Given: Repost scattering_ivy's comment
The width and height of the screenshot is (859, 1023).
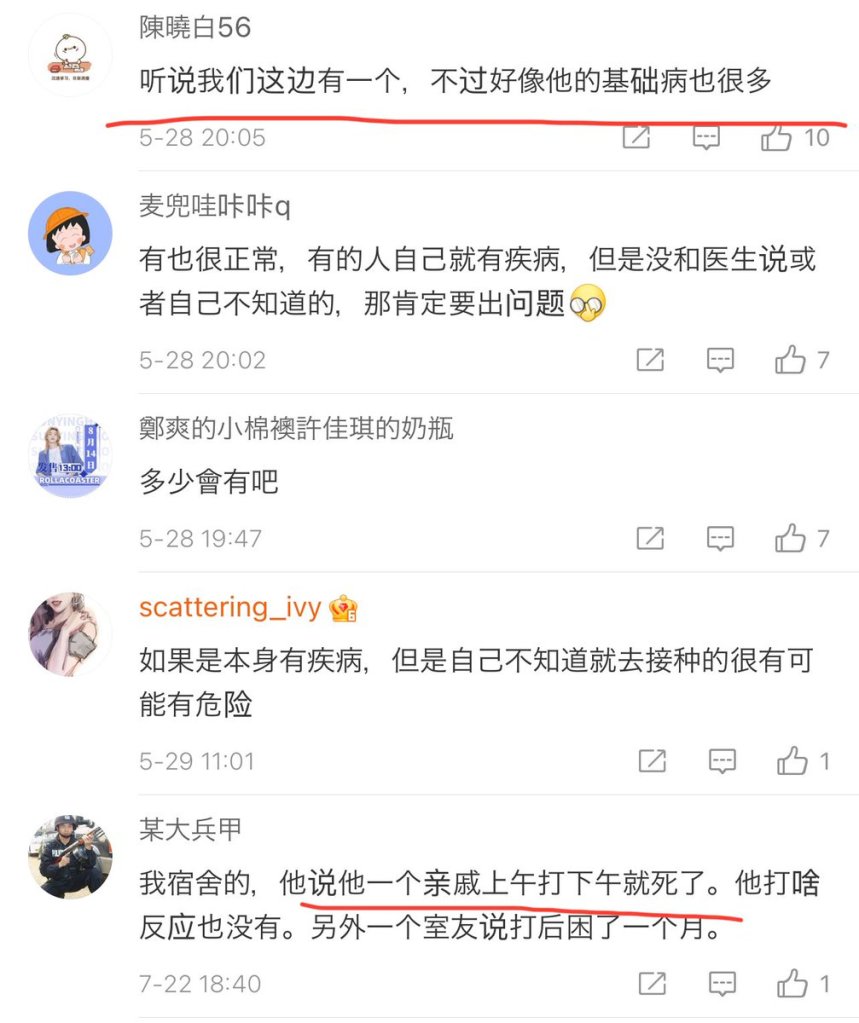Looking at the screenshot, I should pyautogui.click(x=652, y=761).
